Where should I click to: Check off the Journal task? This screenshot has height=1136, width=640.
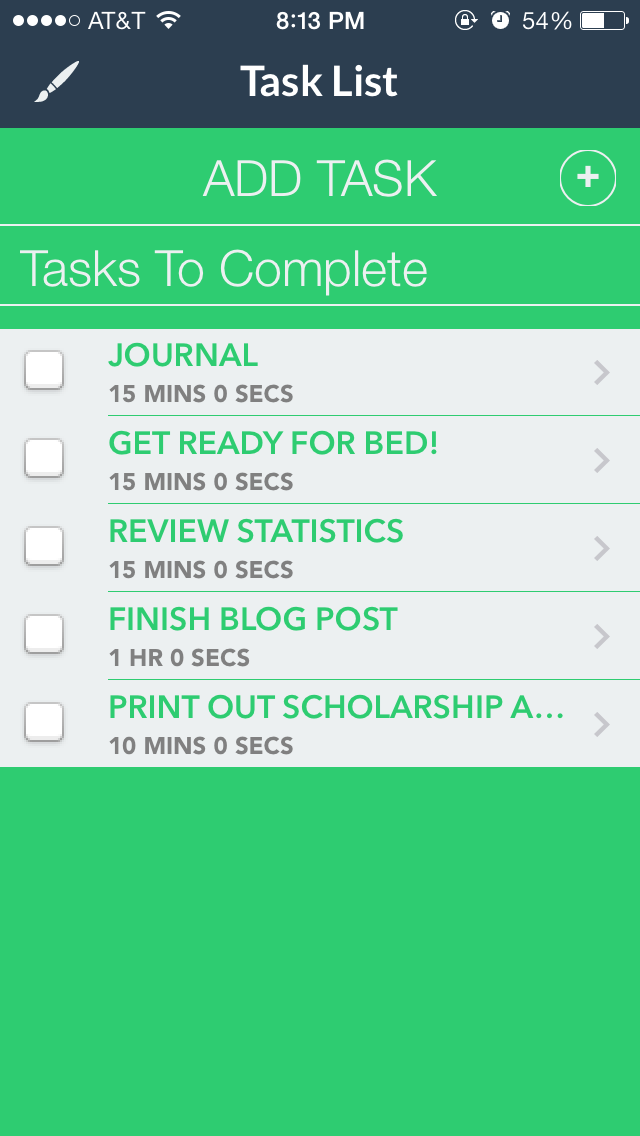coord(44,370)
